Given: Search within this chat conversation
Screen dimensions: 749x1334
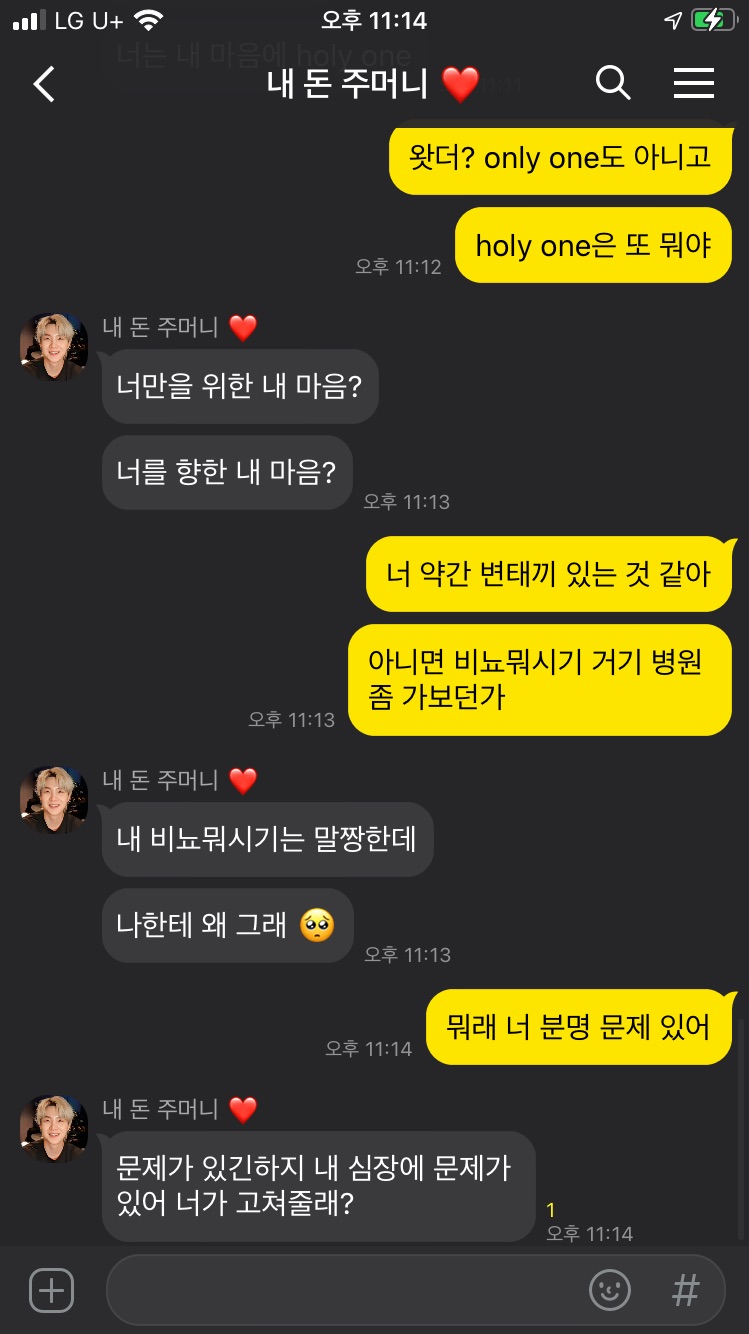Looking at the screenshot, I should pyautogui.click(x=612, y=84).
